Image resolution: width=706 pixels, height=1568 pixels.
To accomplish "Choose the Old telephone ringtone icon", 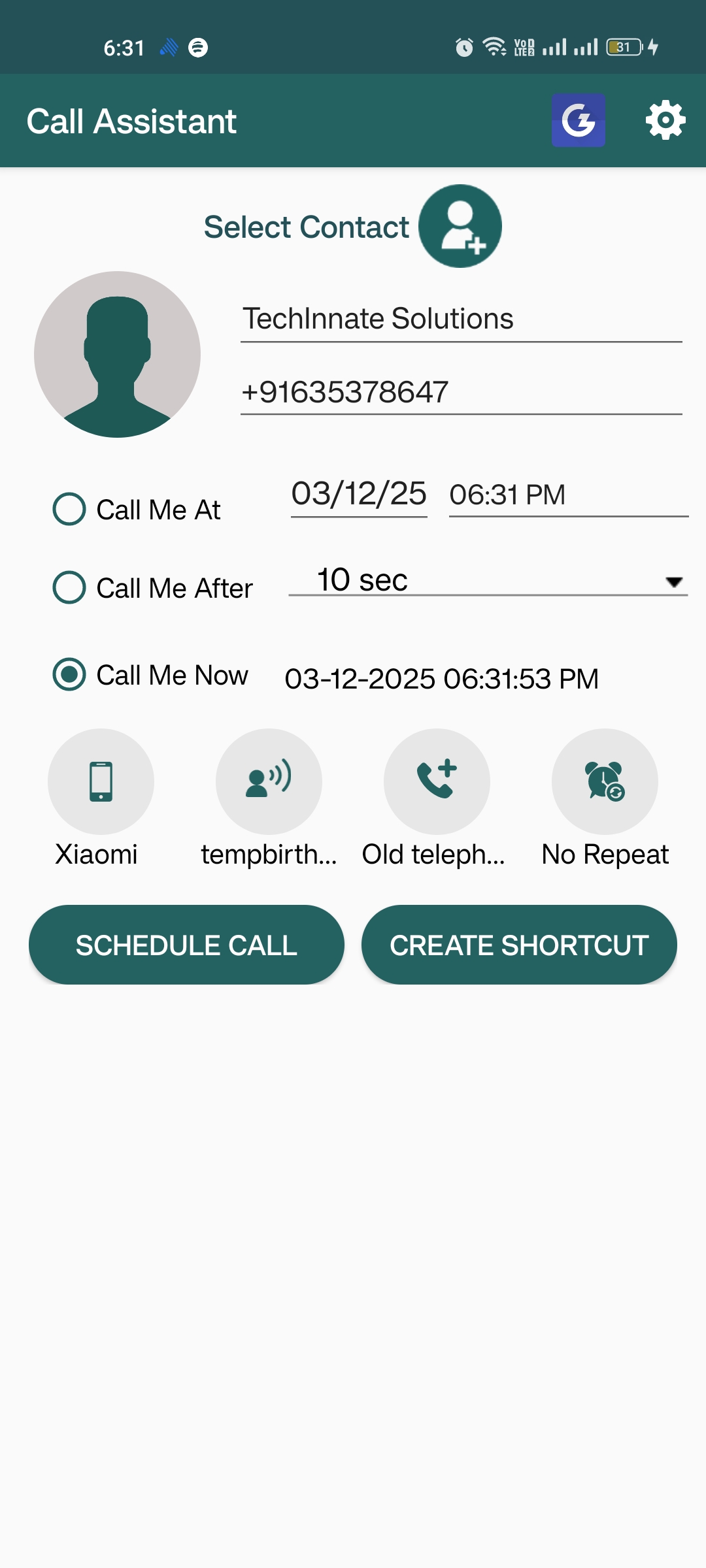I will (x=437, y=781).
